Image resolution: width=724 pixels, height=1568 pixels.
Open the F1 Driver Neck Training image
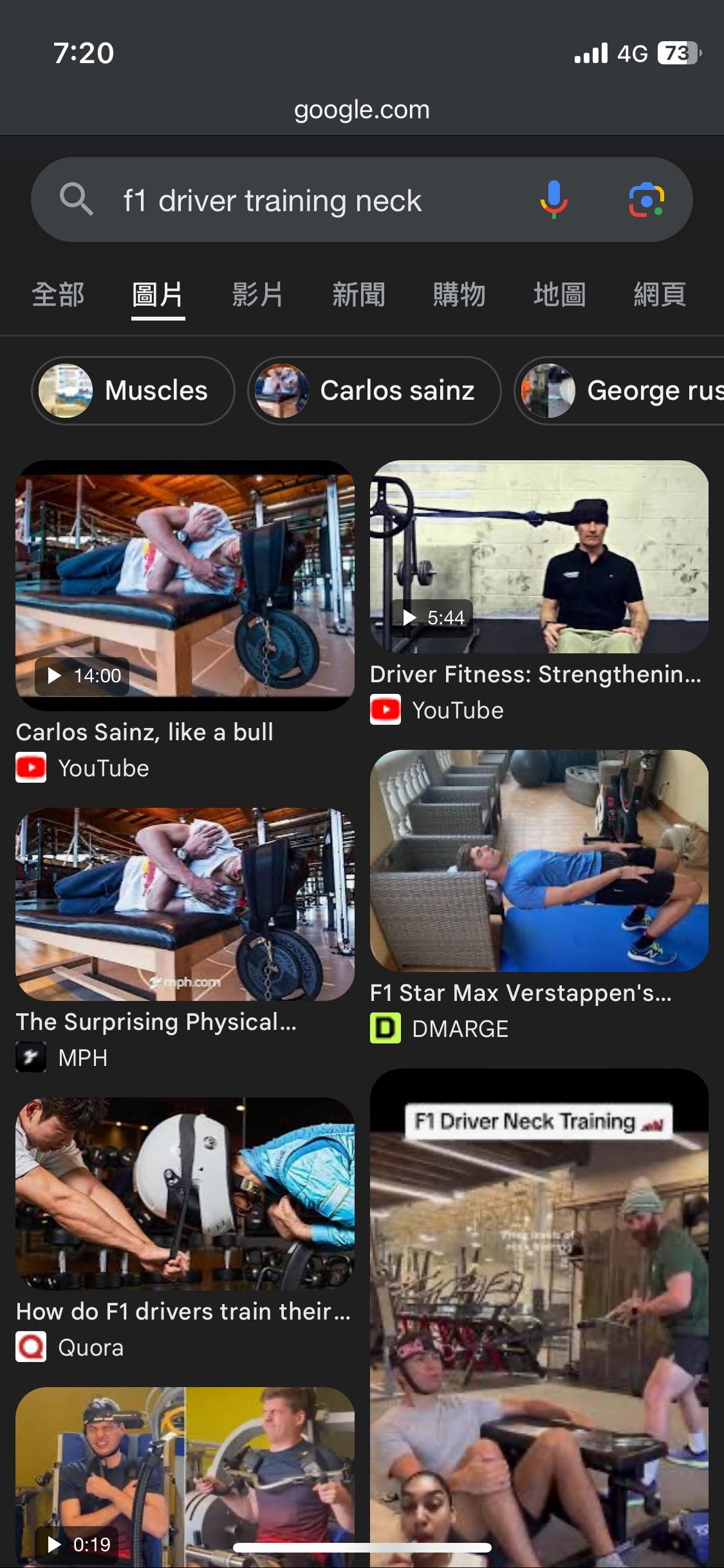pos(539,1320)
